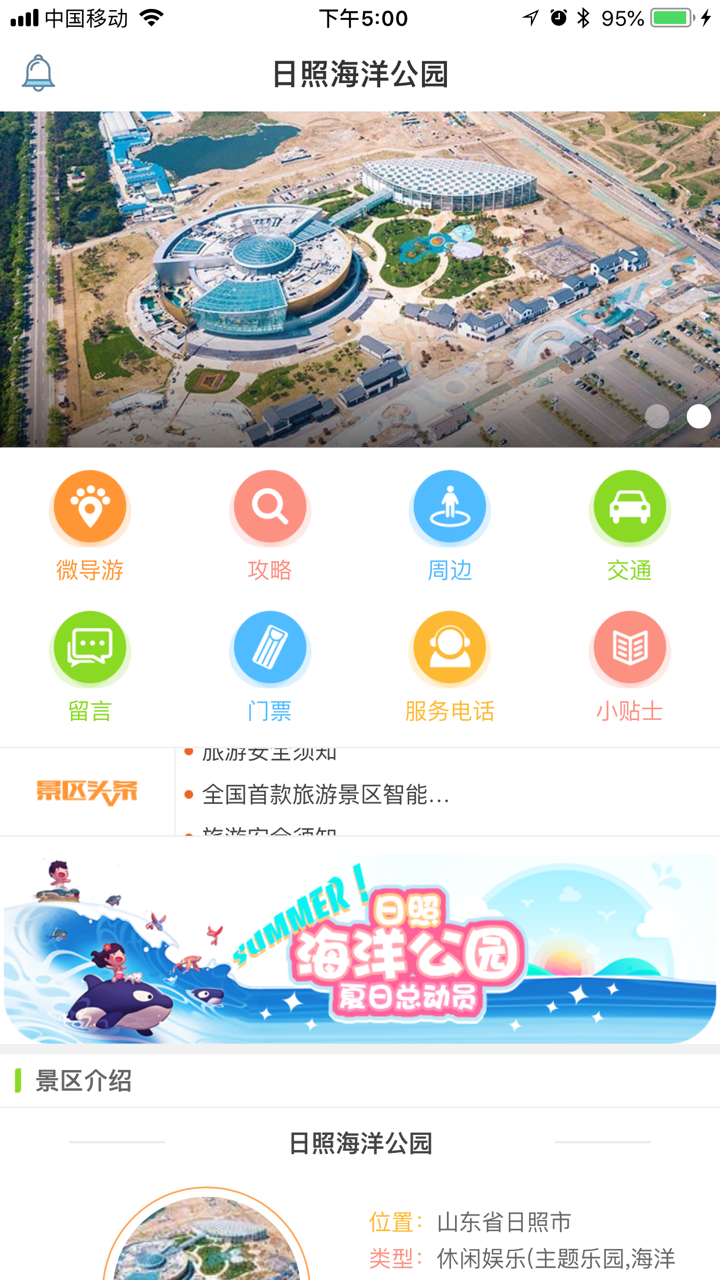Open the 微导游 (micro guide) icon
Screen dimensions: 720x1280
(x=89, y=506)
